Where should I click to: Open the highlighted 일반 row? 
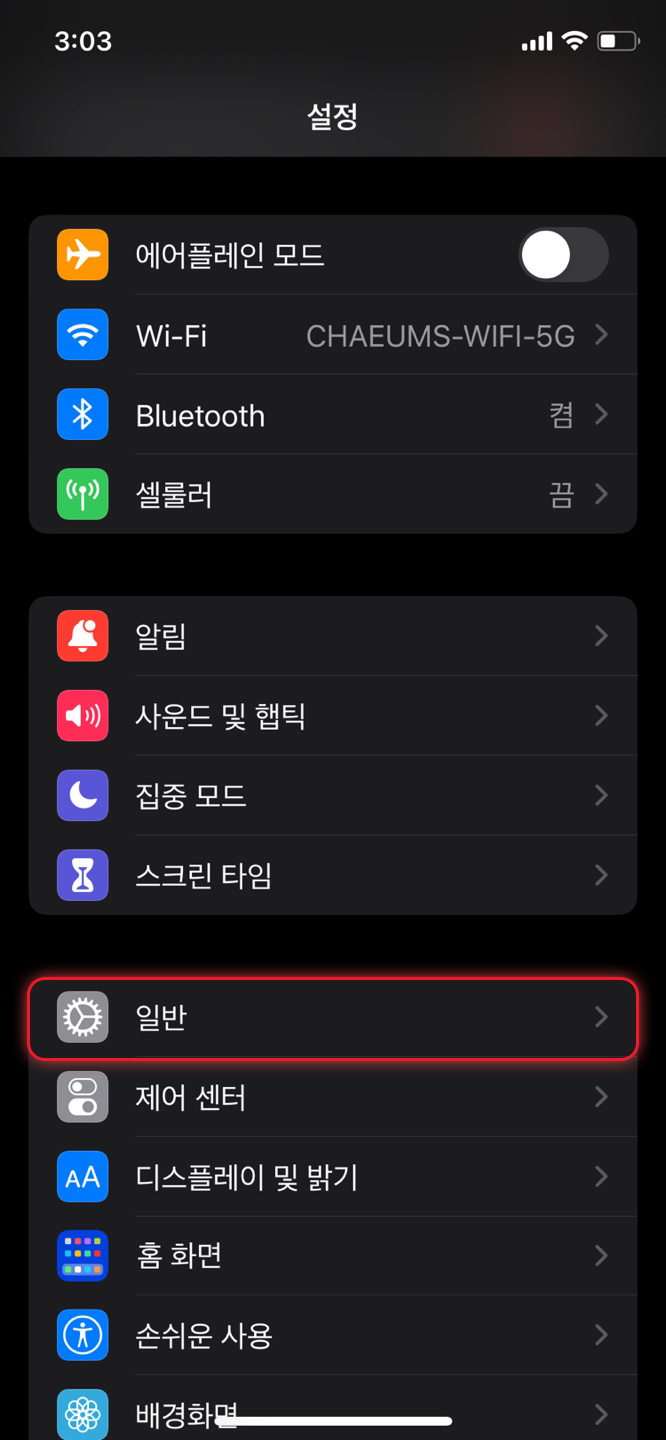coord(333,1018)
